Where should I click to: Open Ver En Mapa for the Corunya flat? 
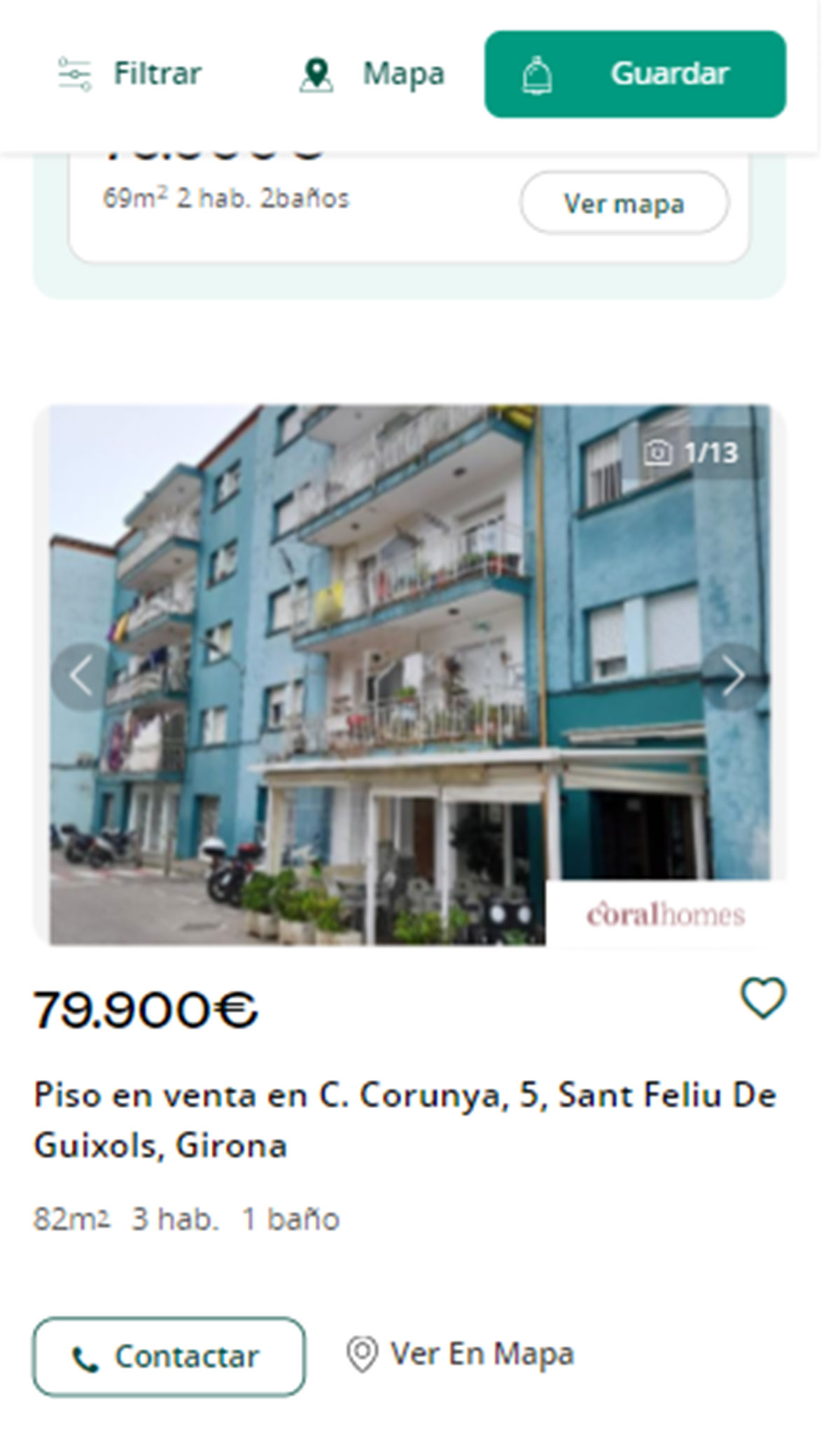click(461, 1354)
